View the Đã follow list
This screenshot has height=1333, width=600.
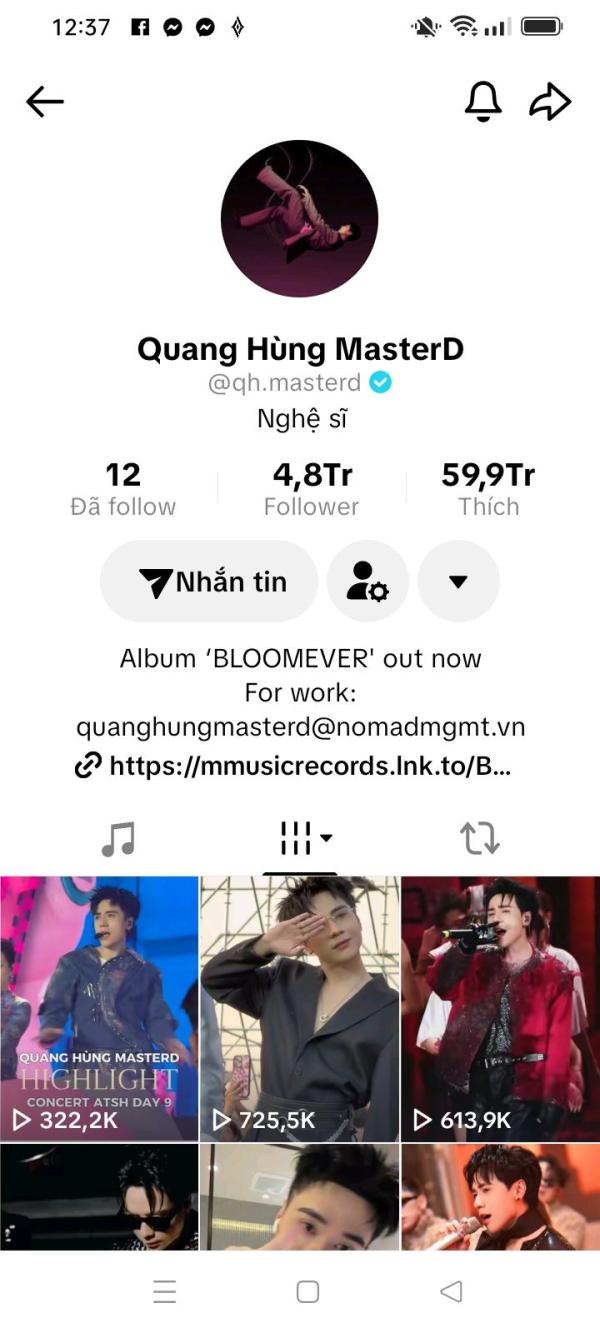tap(123, 489)
